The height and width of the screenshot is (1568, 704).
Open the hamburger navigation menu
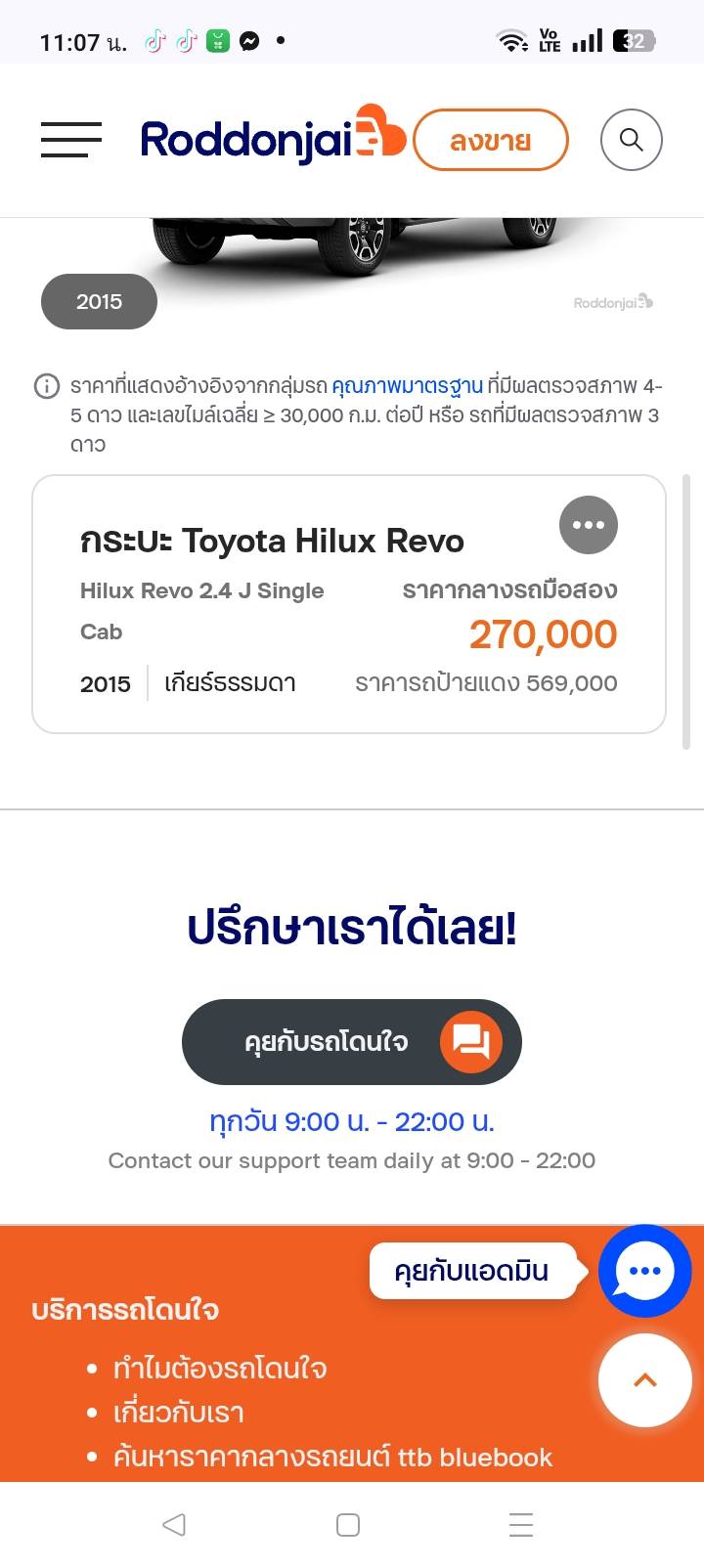coord(70,140)
